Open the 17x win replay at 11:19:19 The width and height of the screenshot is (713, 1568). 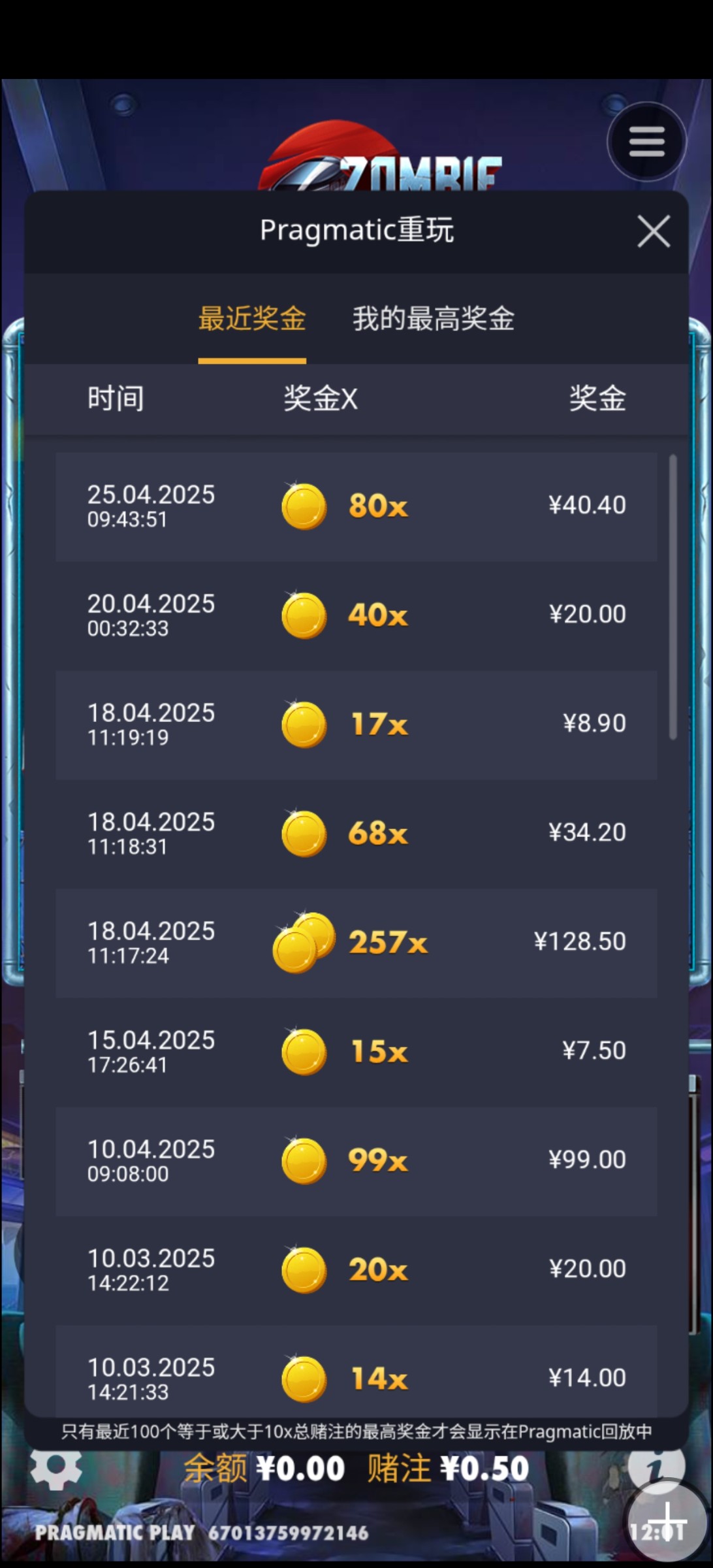(356, 725)
